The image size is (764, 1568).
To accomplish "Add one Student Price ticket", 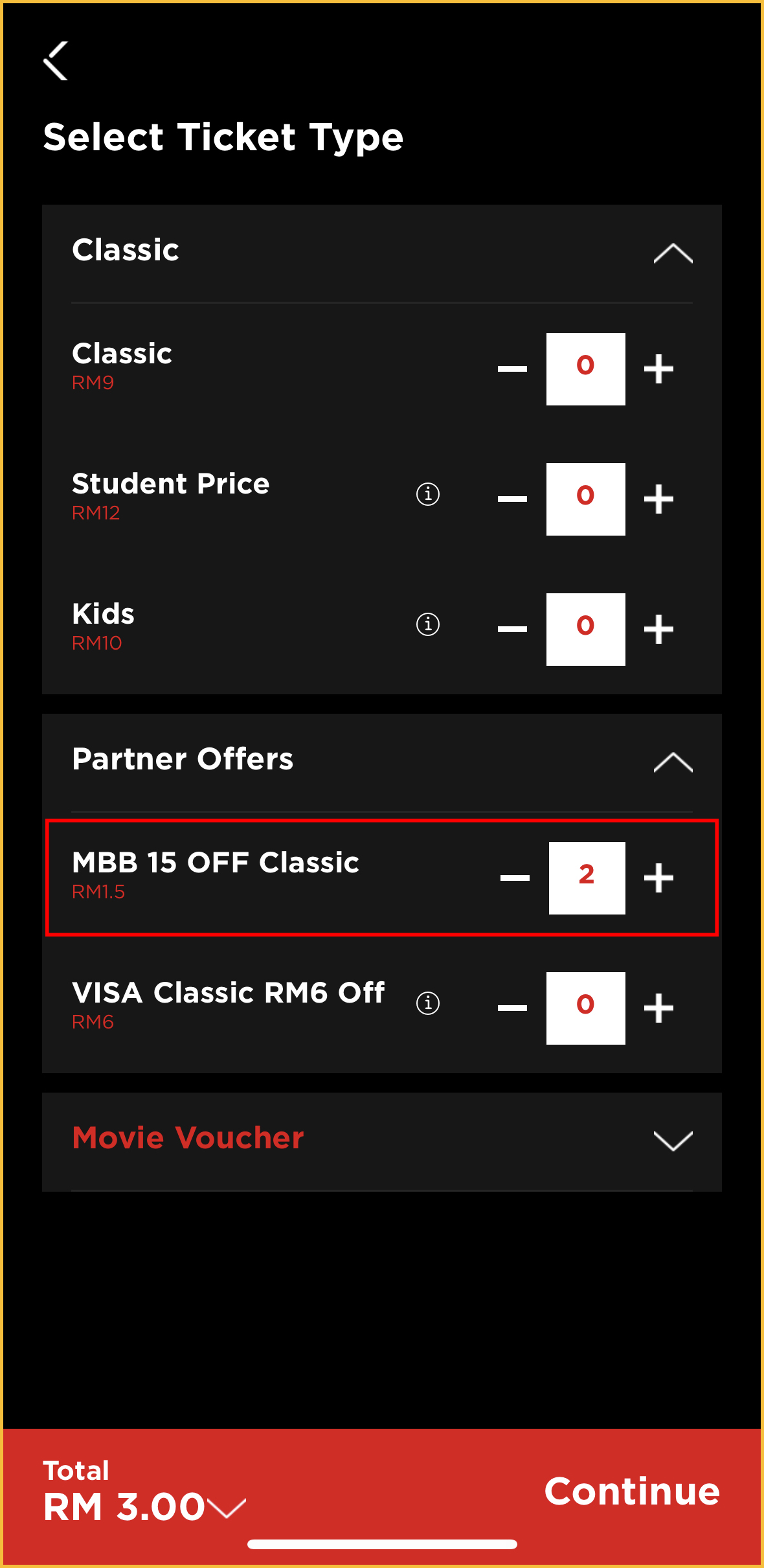I will coord(658,499).
